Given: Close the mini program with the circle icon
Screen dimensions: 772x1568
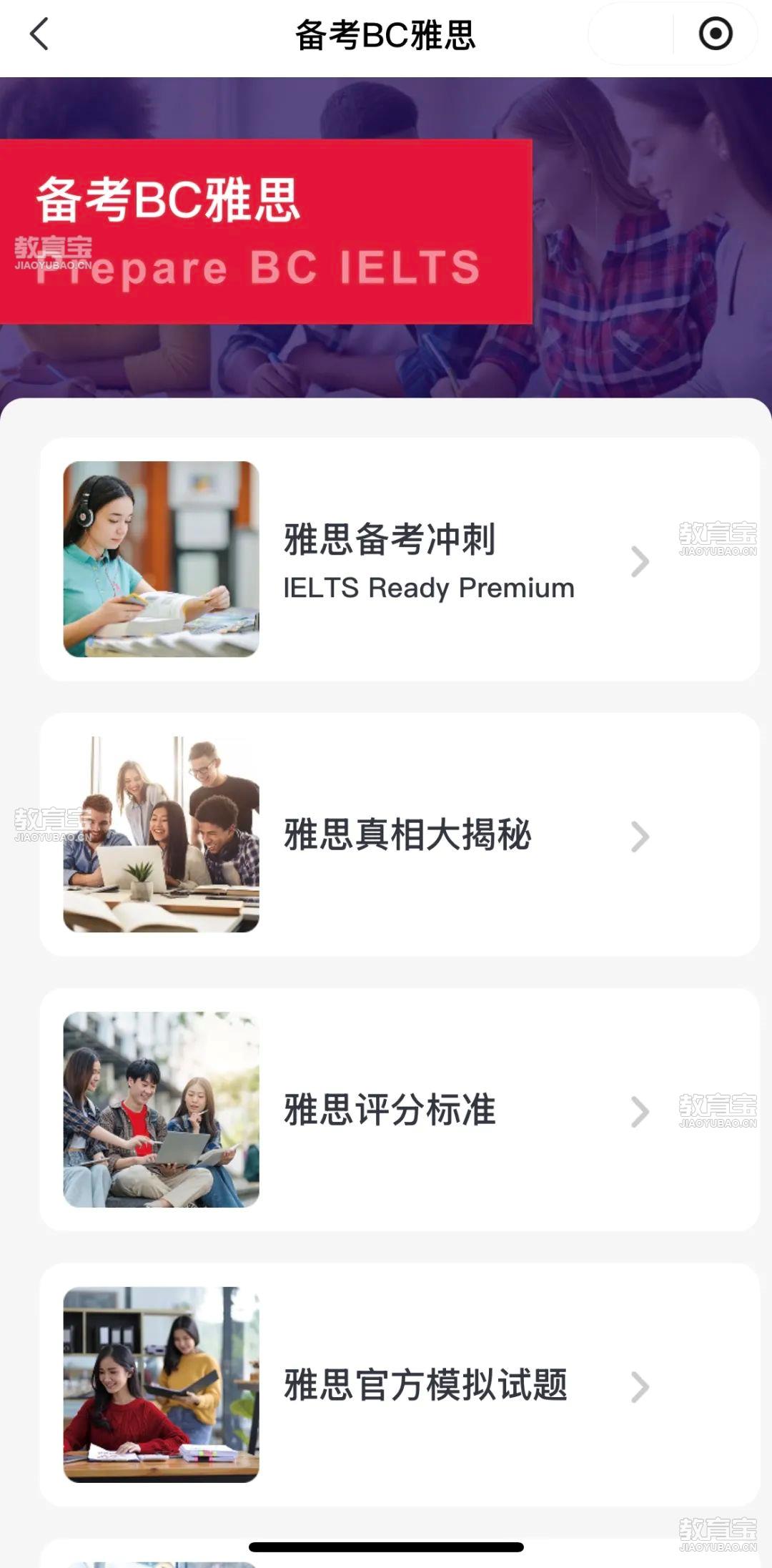Looking at the screenshot, I should (x=715, y=34).
